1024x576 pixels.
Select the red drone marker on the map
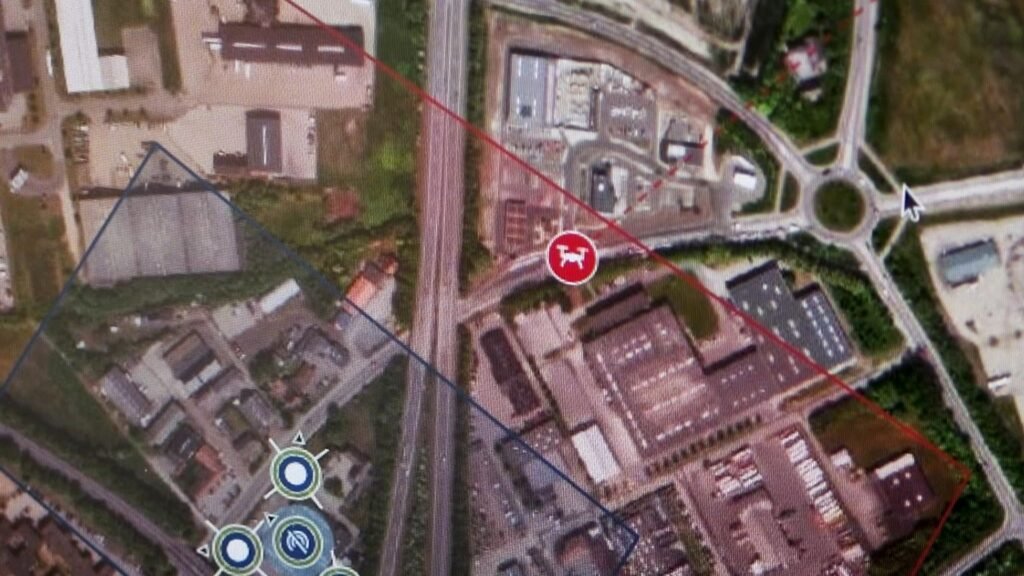[572, 258]
